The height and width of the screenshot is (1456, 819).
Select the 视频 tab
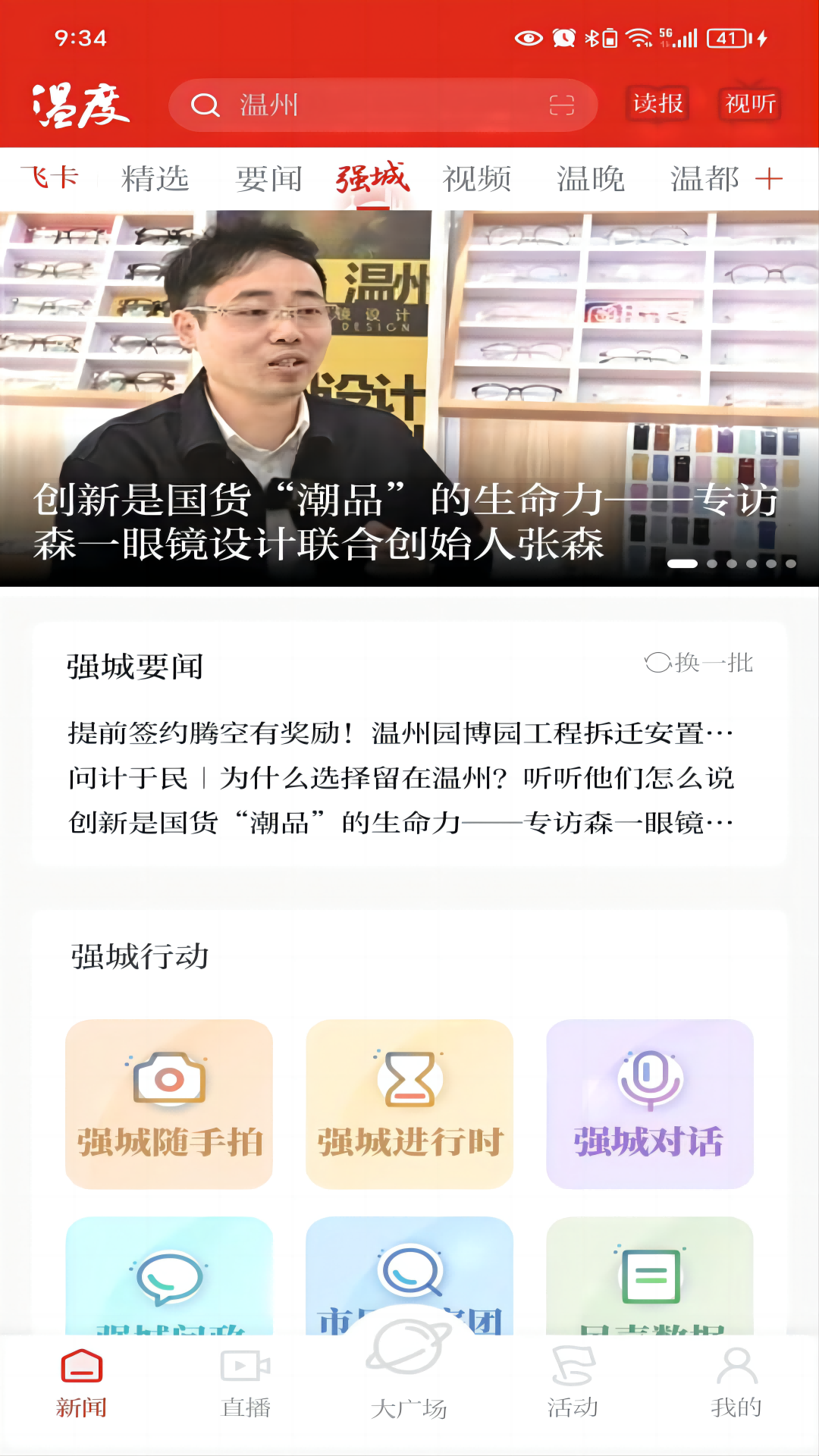(x=477, y=179)
